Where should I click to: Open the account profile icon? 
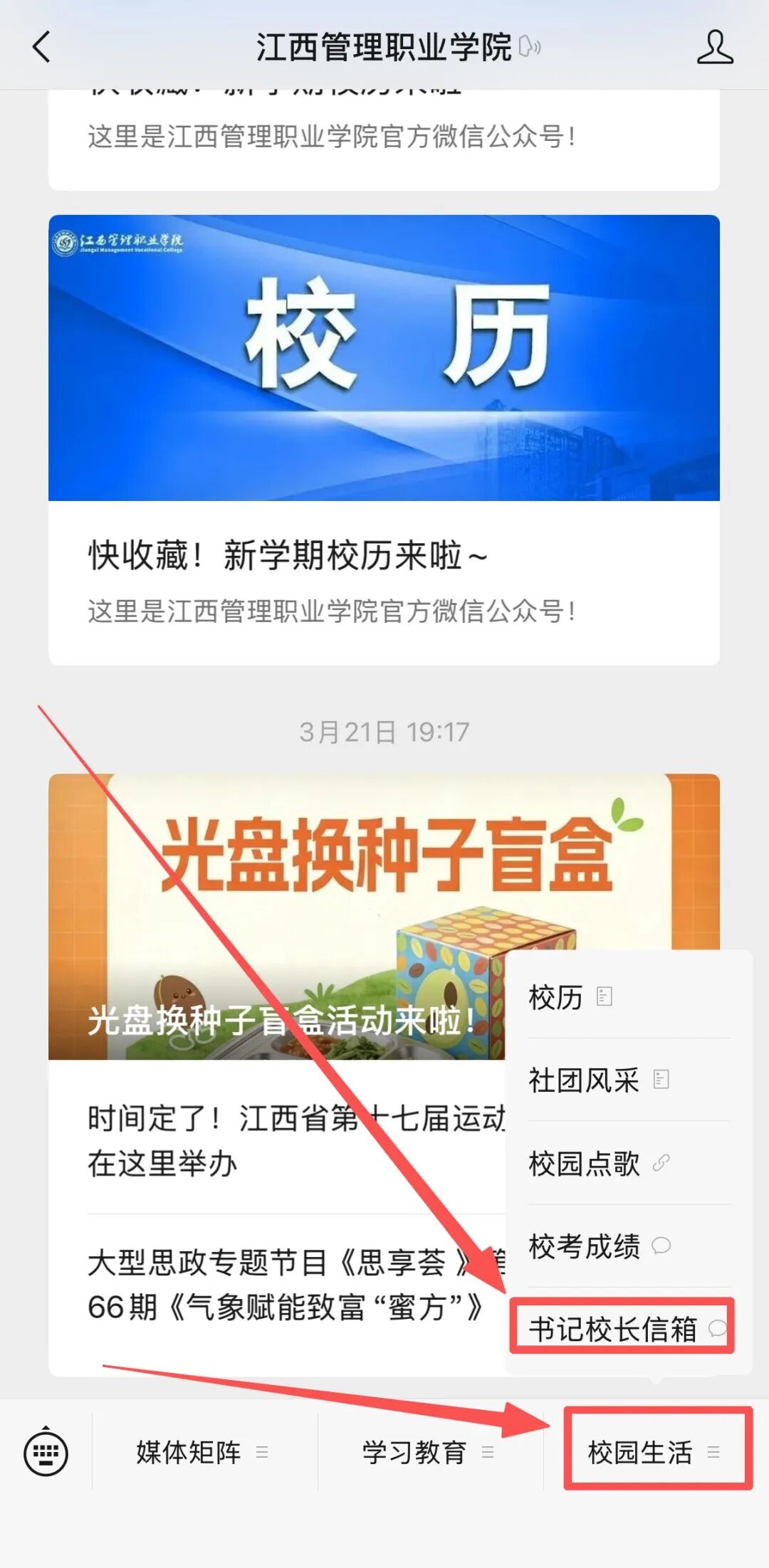714,48
